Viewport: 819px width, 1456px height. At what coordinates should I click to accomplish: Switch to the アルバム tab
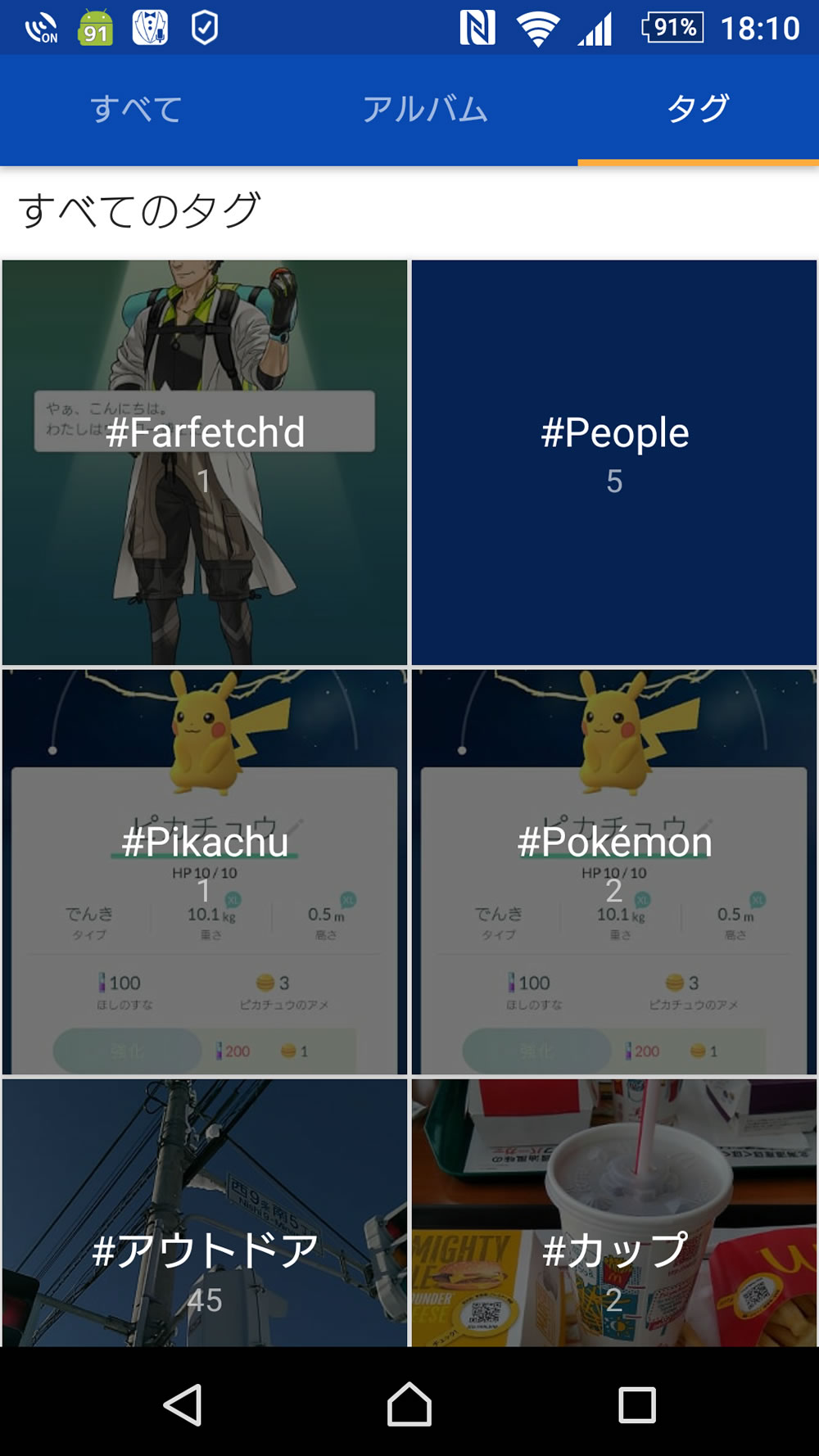[x=425, y=110]
